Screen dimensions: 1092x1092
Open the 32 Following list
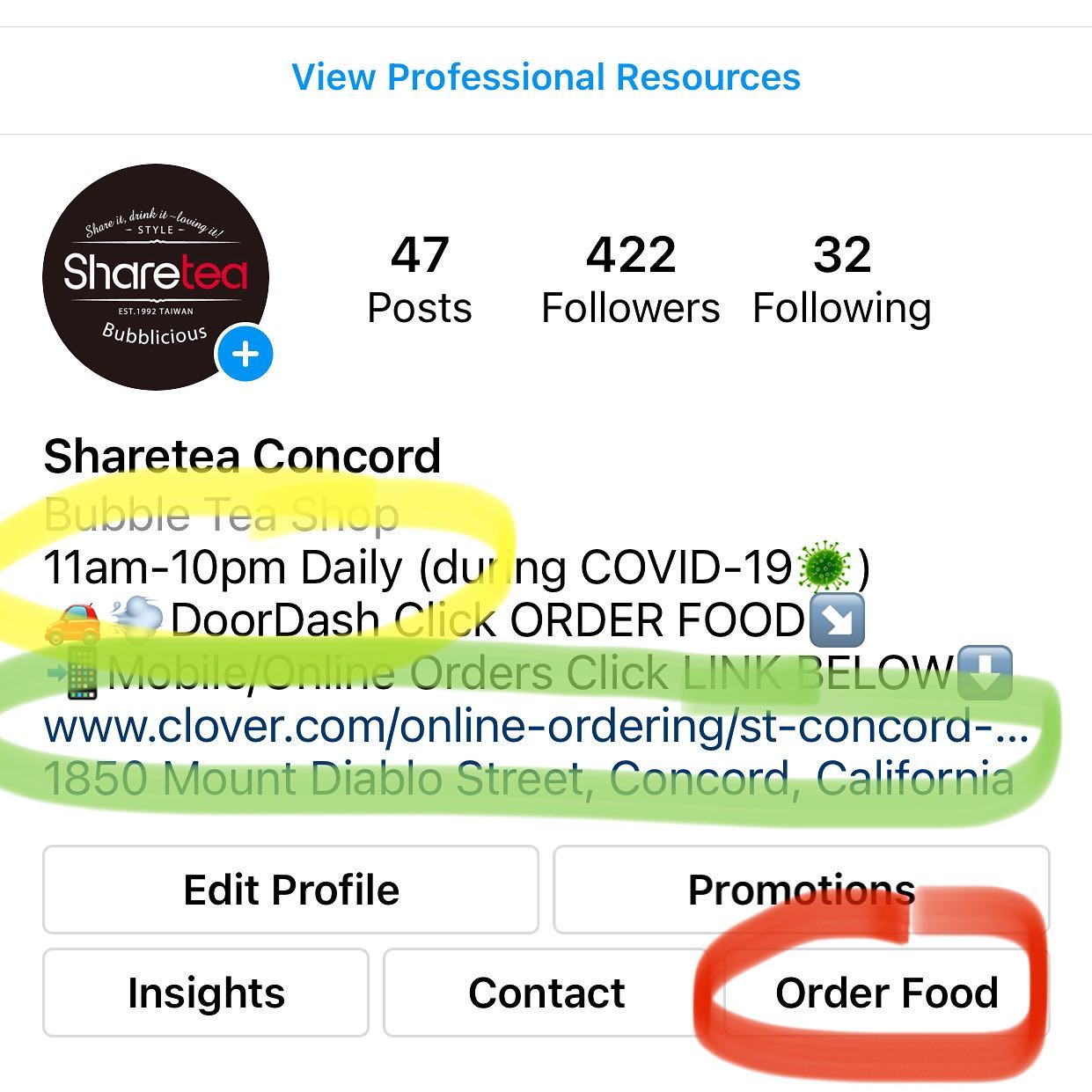coord(841,280)
